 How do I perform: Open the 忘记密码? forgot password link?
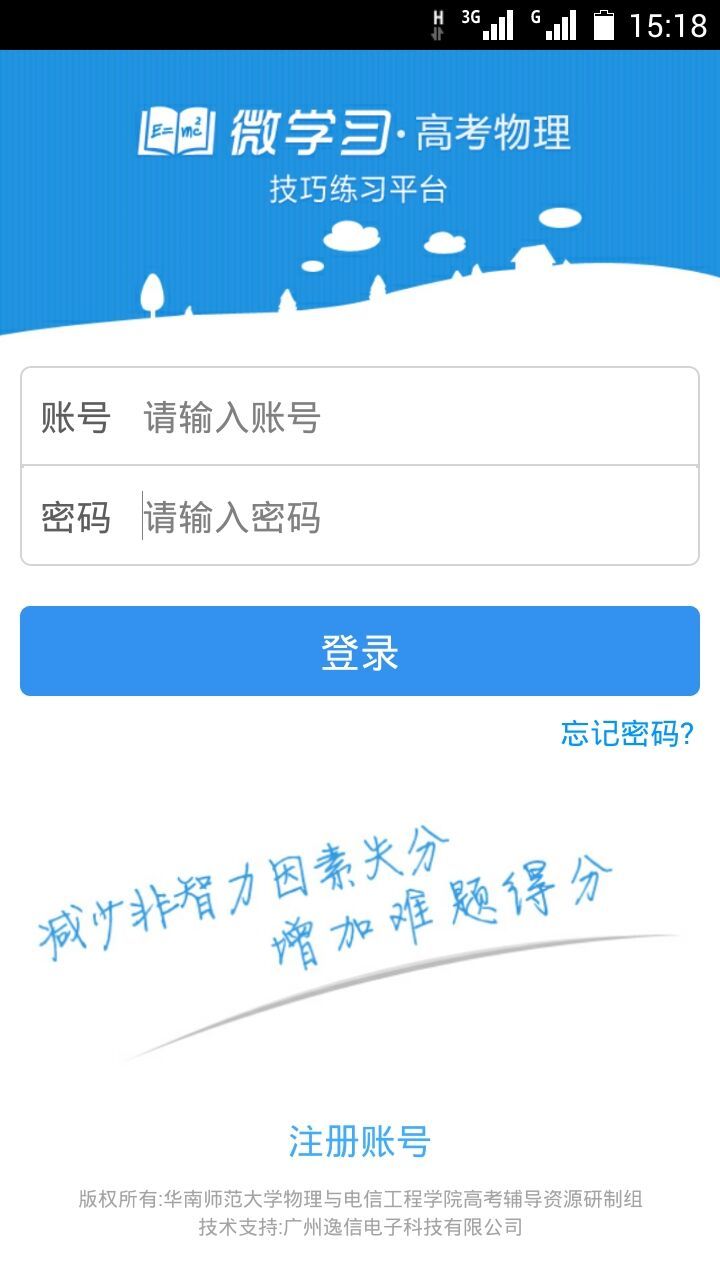627,733
